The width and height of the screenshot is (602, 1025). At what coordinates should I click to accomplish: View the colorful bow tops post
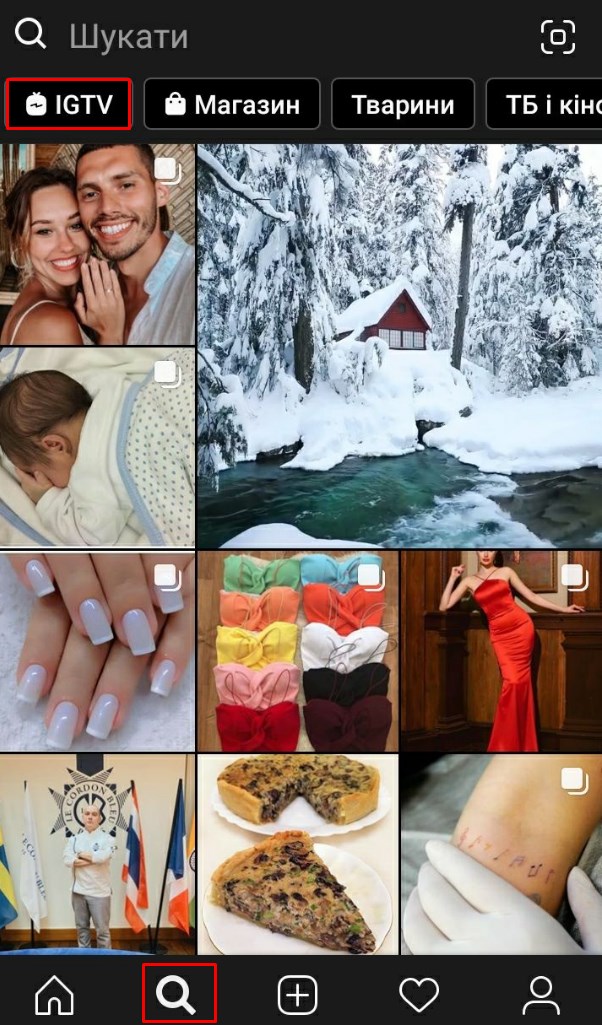point(297,651)
